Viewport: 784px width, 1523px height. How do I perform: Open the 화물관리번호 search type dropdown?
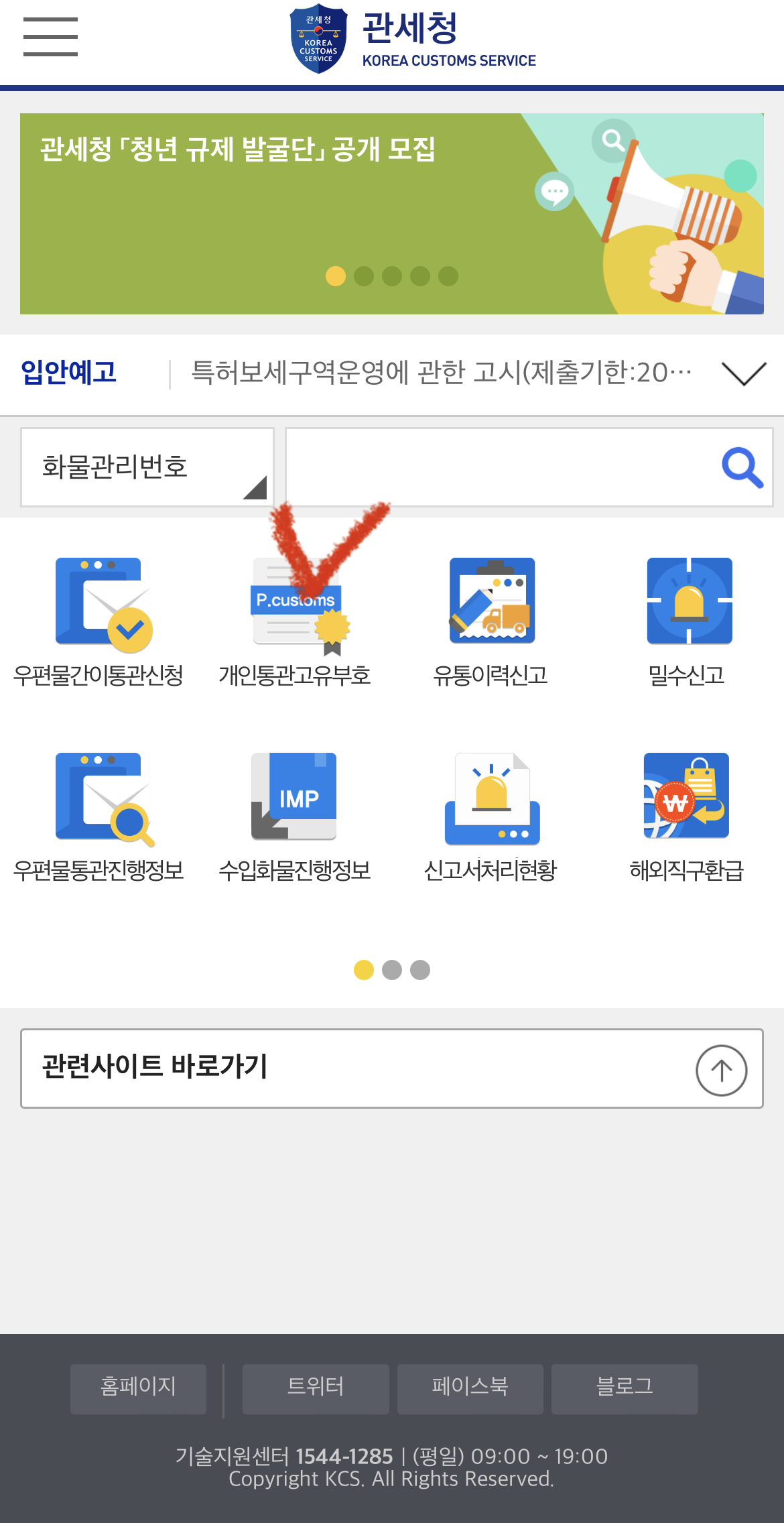tap(146, 467)
